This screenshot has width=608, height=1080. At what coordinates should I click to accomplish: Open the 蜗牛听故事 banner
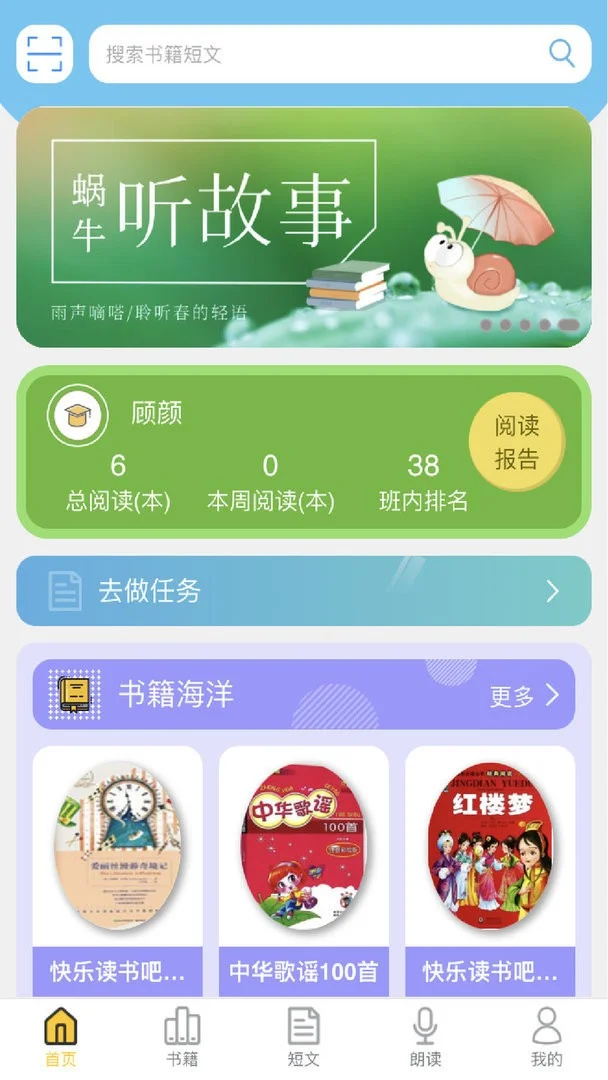(x=304, y=227)
